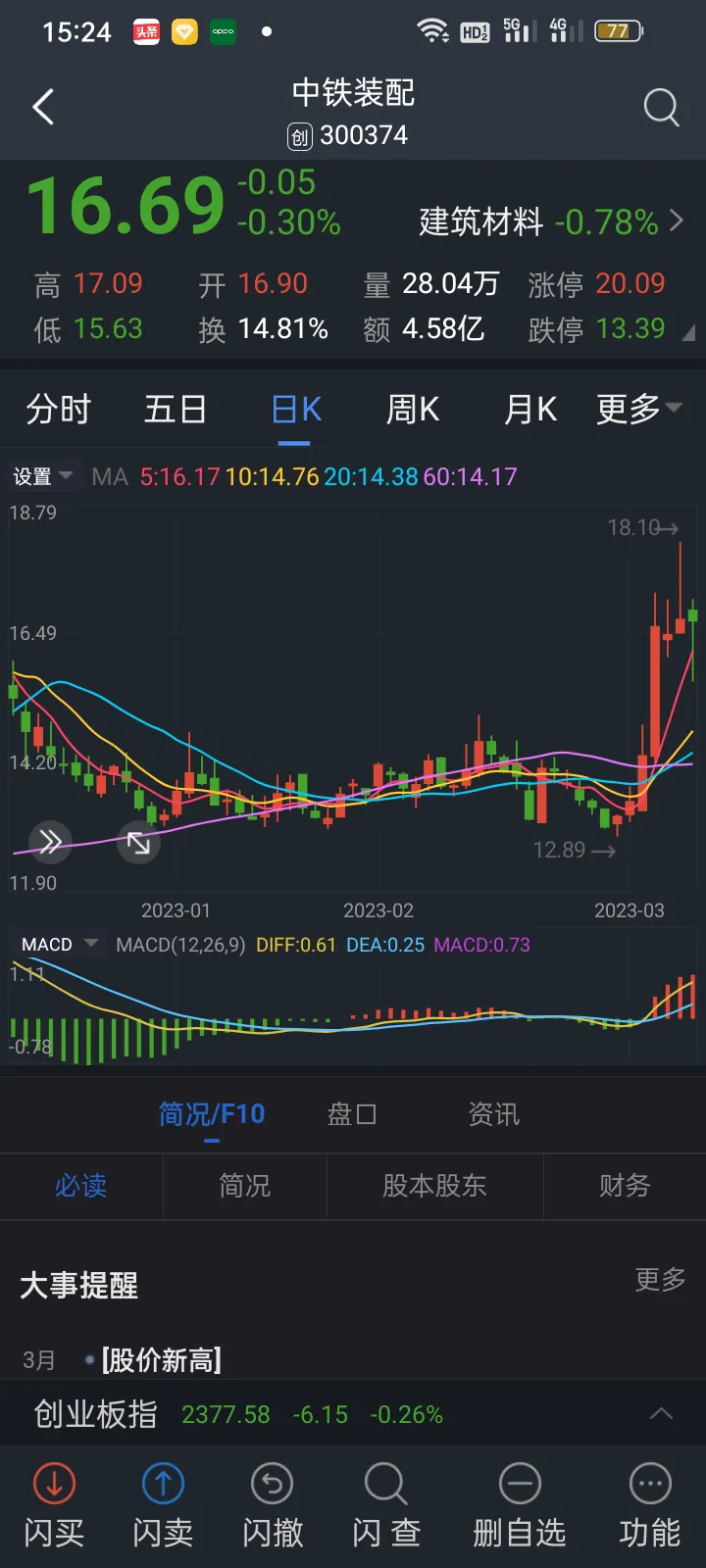Open the 财务 sub-tab

[625, 1186]
